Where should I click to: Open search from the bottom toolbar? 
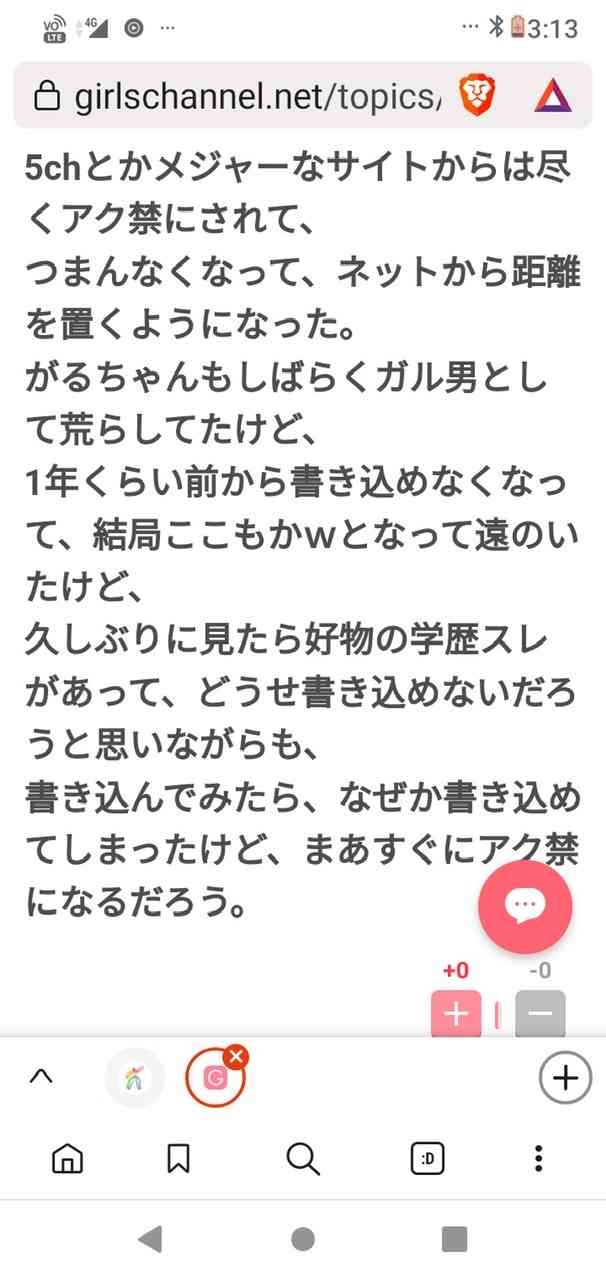(x=302, y=1159)
